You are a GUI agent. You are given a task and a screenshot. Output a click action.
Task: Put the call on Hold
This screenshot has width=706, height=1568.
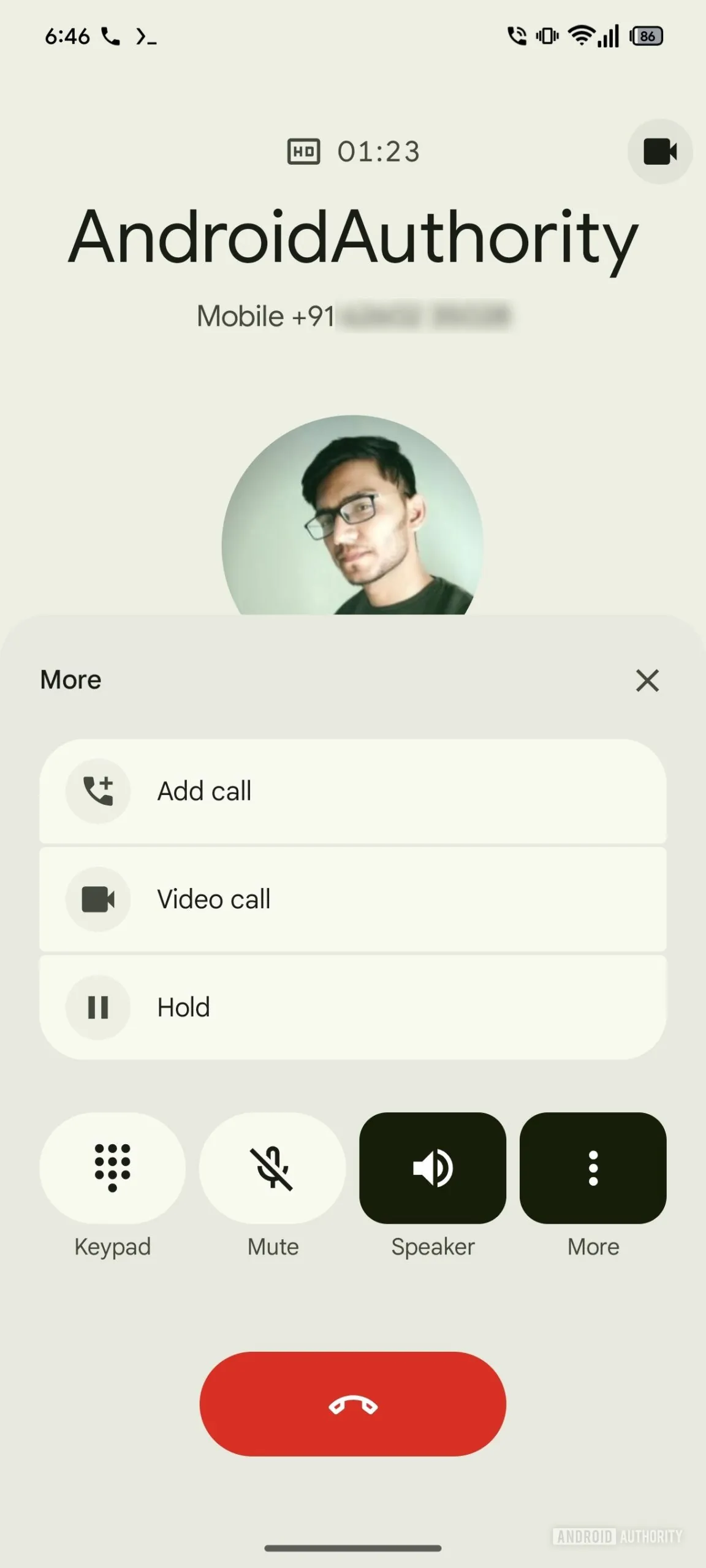coord(352,1008)
